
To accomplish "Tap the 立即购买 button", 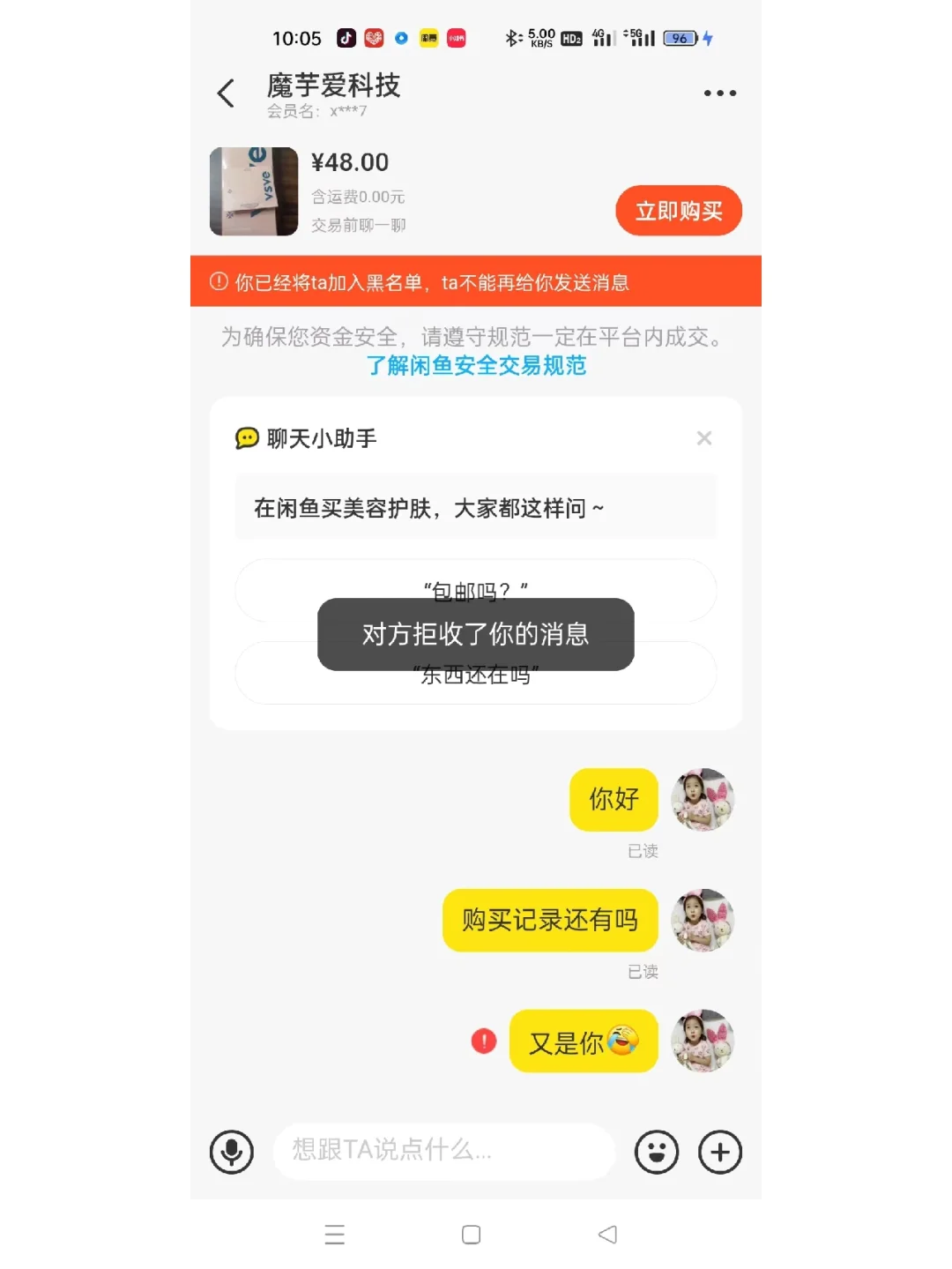I will point(679,211).
